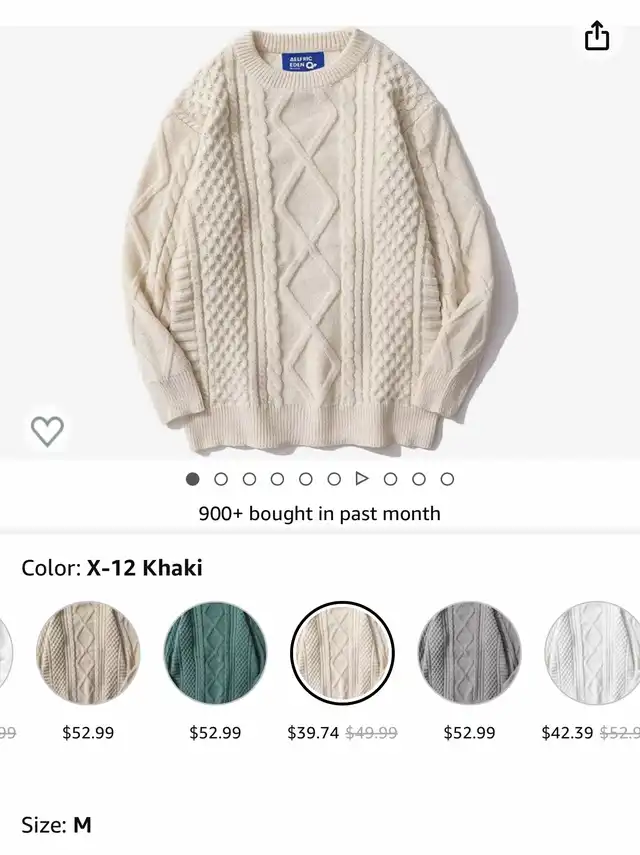Select the selected khaki swatch at $39.74

tap(342, 653)
